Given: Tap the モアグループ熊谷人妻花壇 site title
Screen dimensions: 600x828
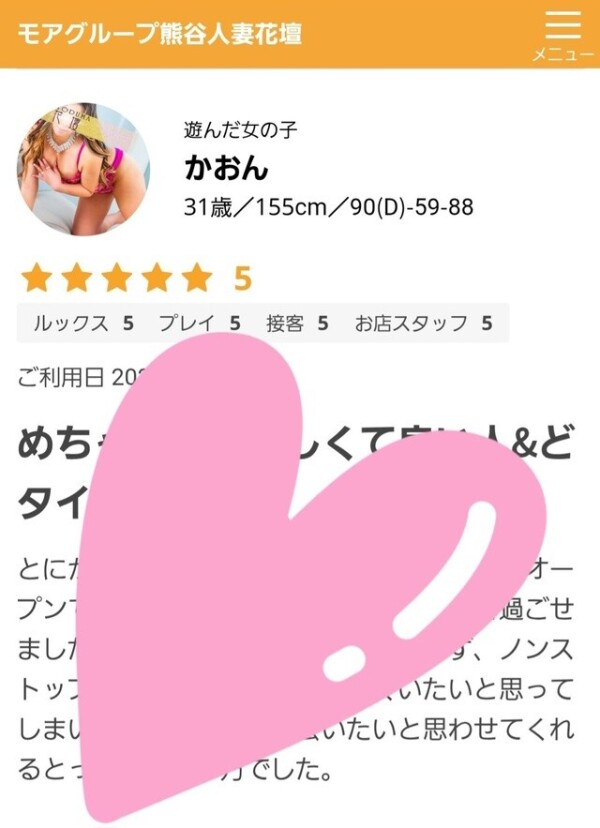Looking at the screenshot, I should click(160, 33).
